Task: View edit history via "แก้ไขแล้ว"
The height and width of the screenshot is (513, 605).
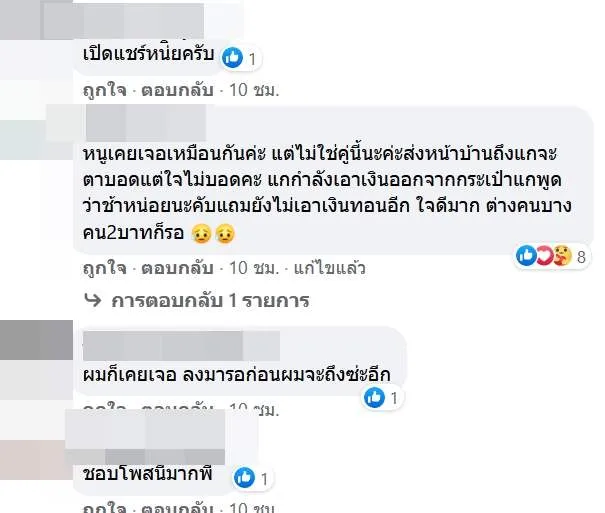Action: (334, 269)
